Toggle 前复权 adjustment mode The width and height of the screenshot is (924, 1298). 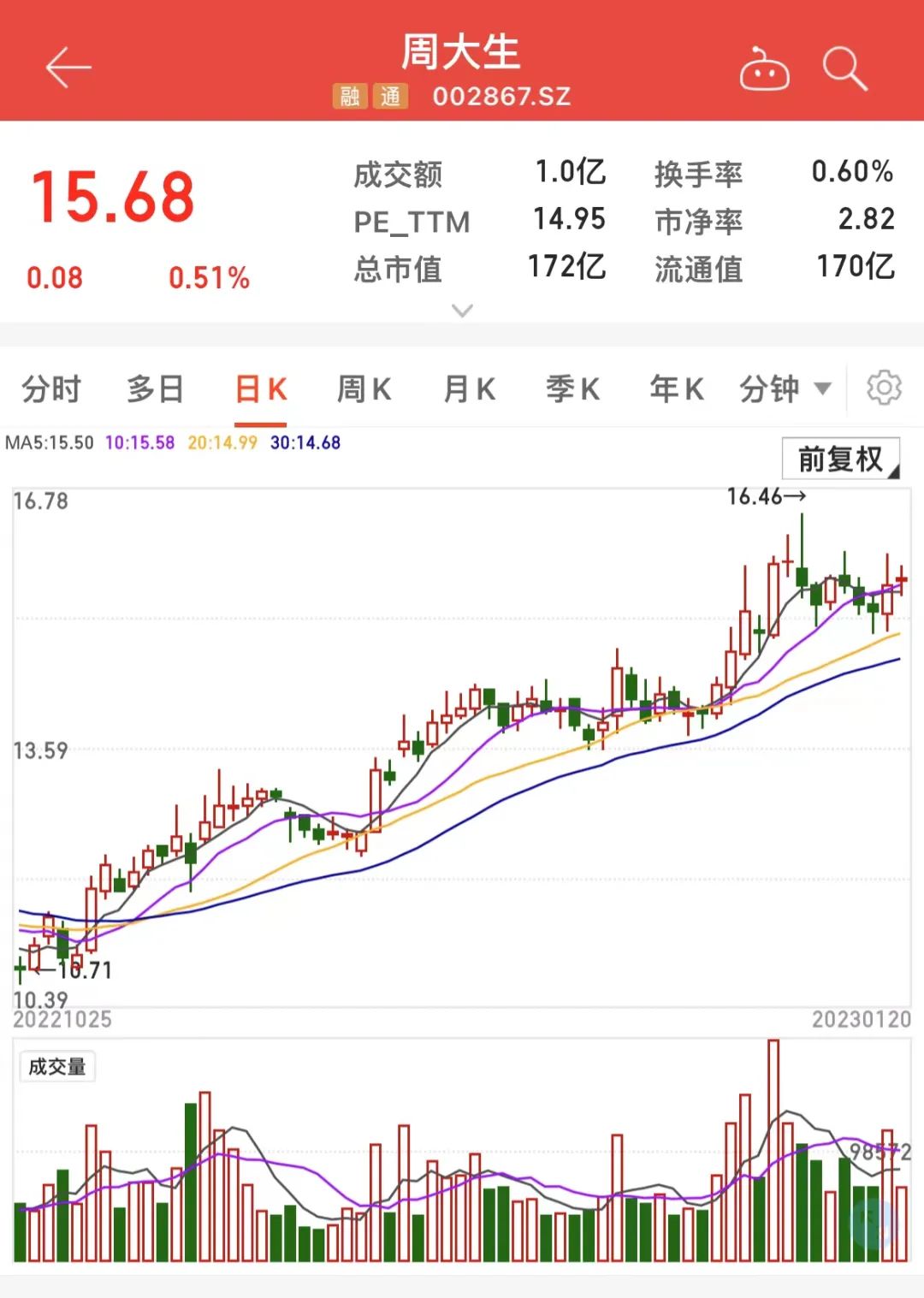pyautogui.click(x=836, y=458)
